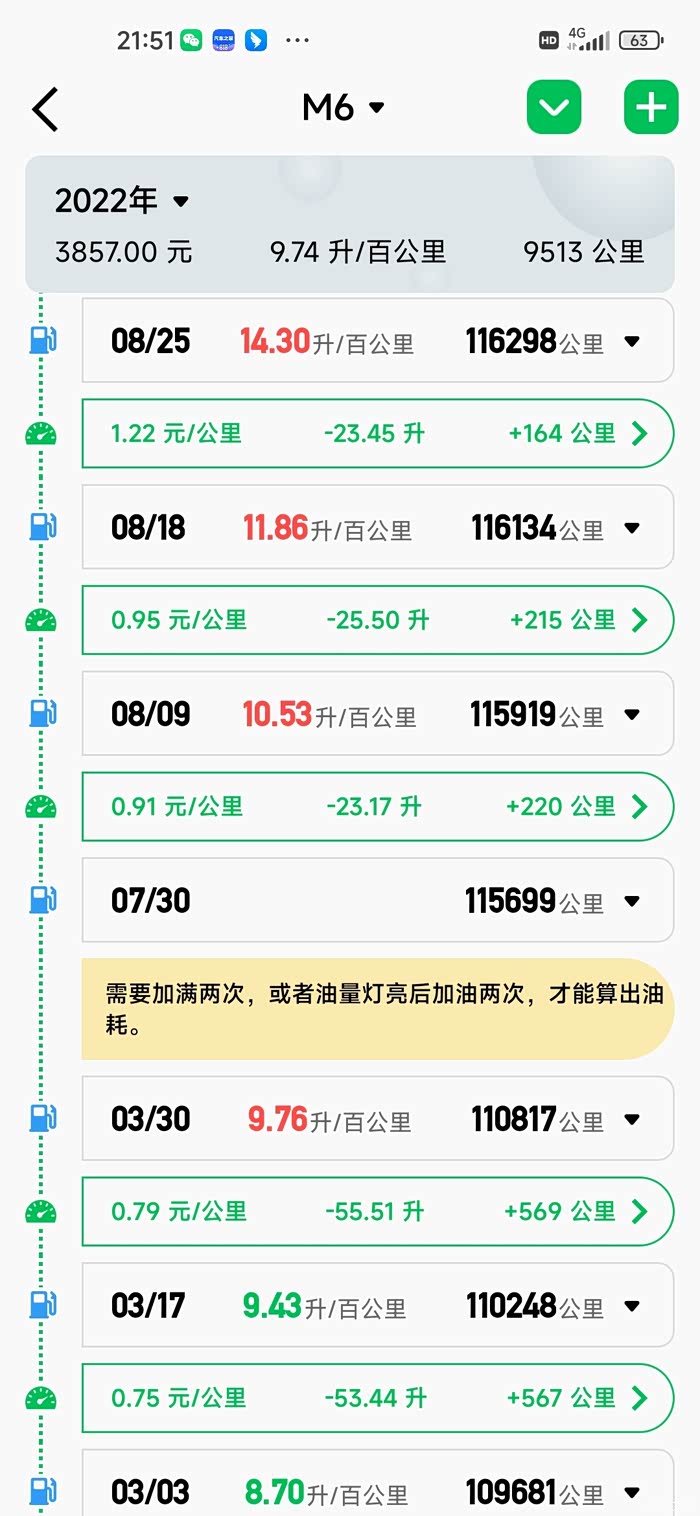Open the +164 公里 trip details
Screen dimensions: 700x1516
coord(640,434)
